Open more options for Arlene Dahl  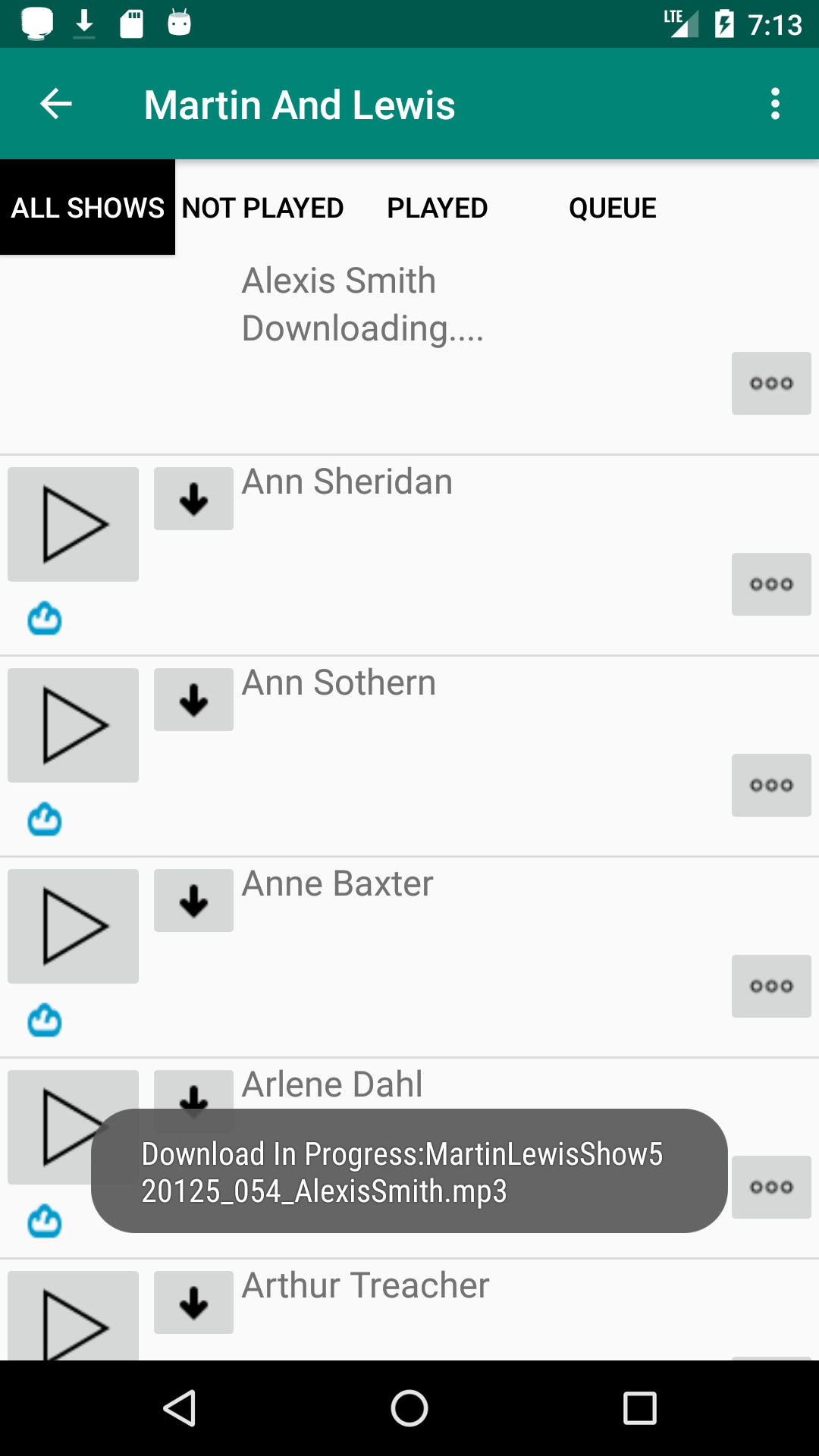(x=770, y=1188)
